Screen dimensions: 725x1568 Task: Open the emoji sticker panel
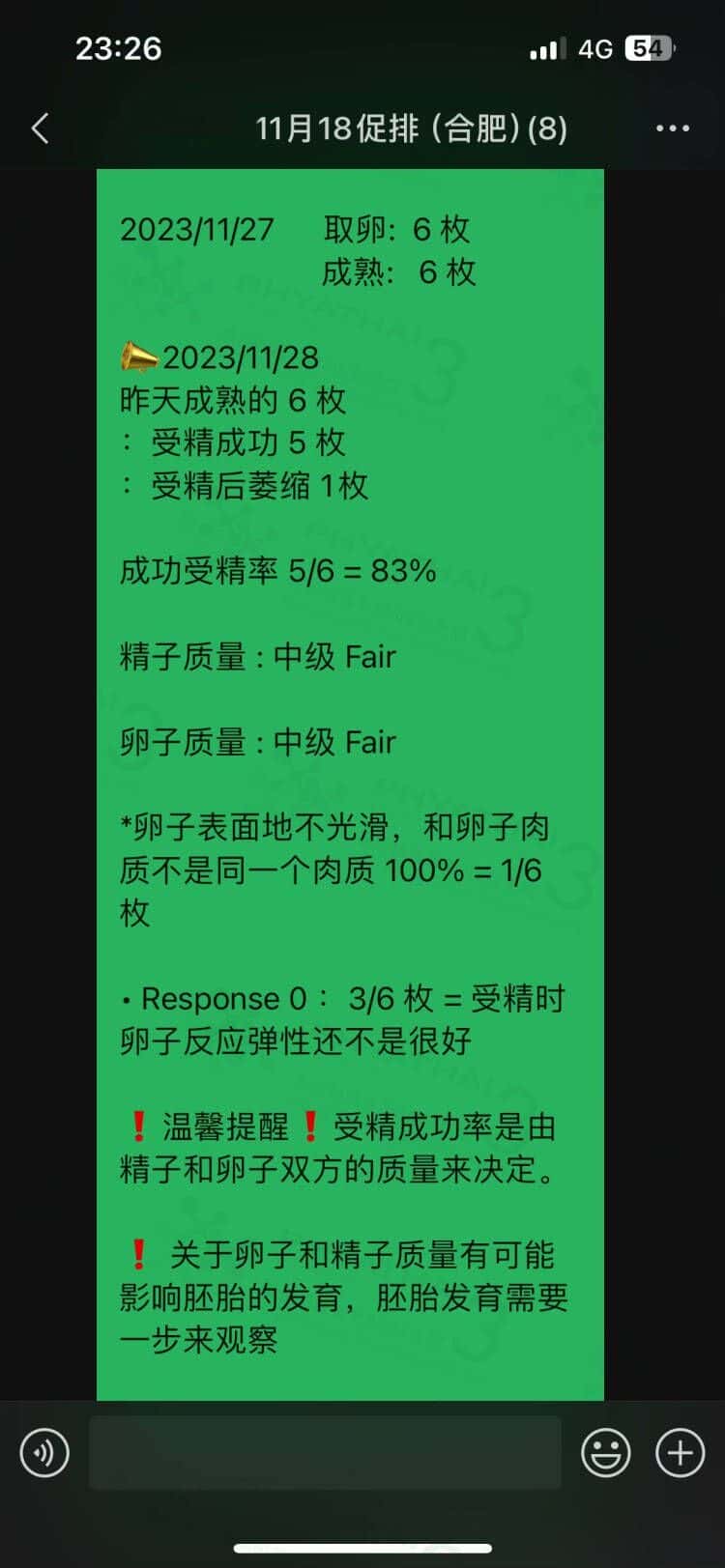click(x=606, y=1453)
